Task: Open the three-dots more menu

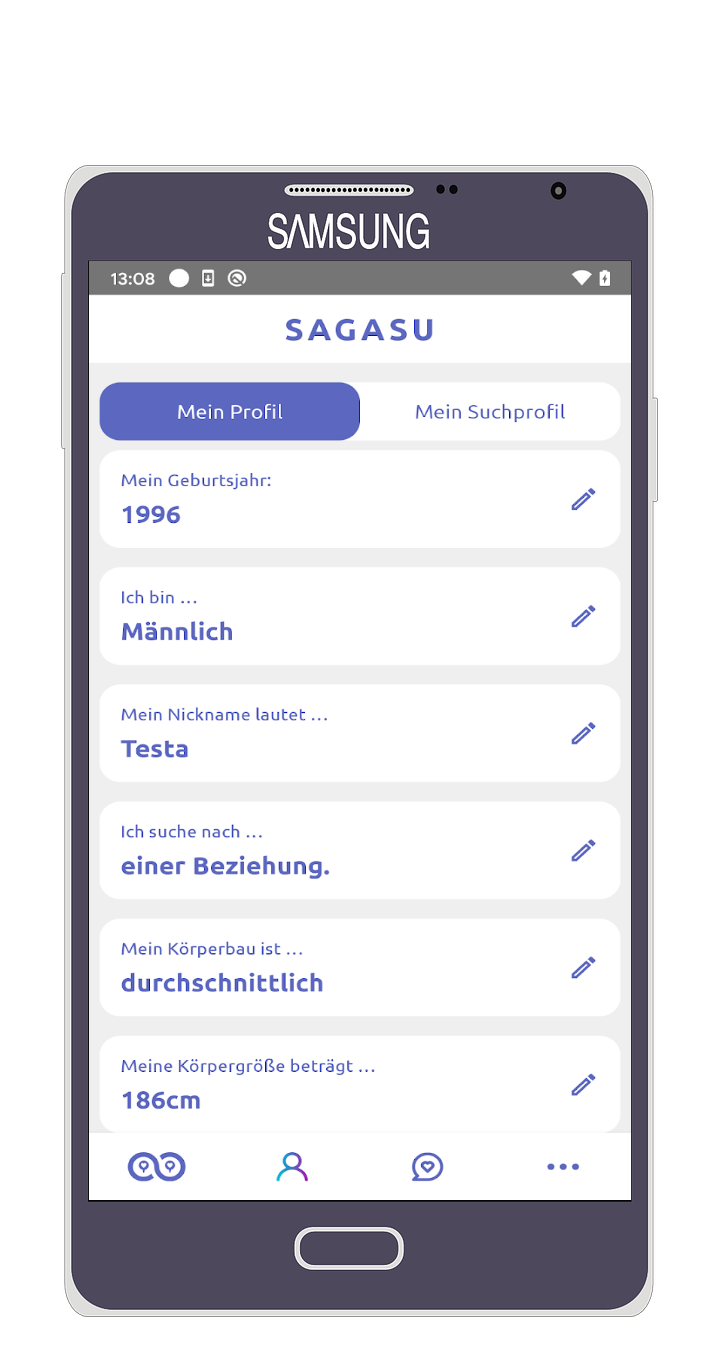Action: coord(563,1167)
